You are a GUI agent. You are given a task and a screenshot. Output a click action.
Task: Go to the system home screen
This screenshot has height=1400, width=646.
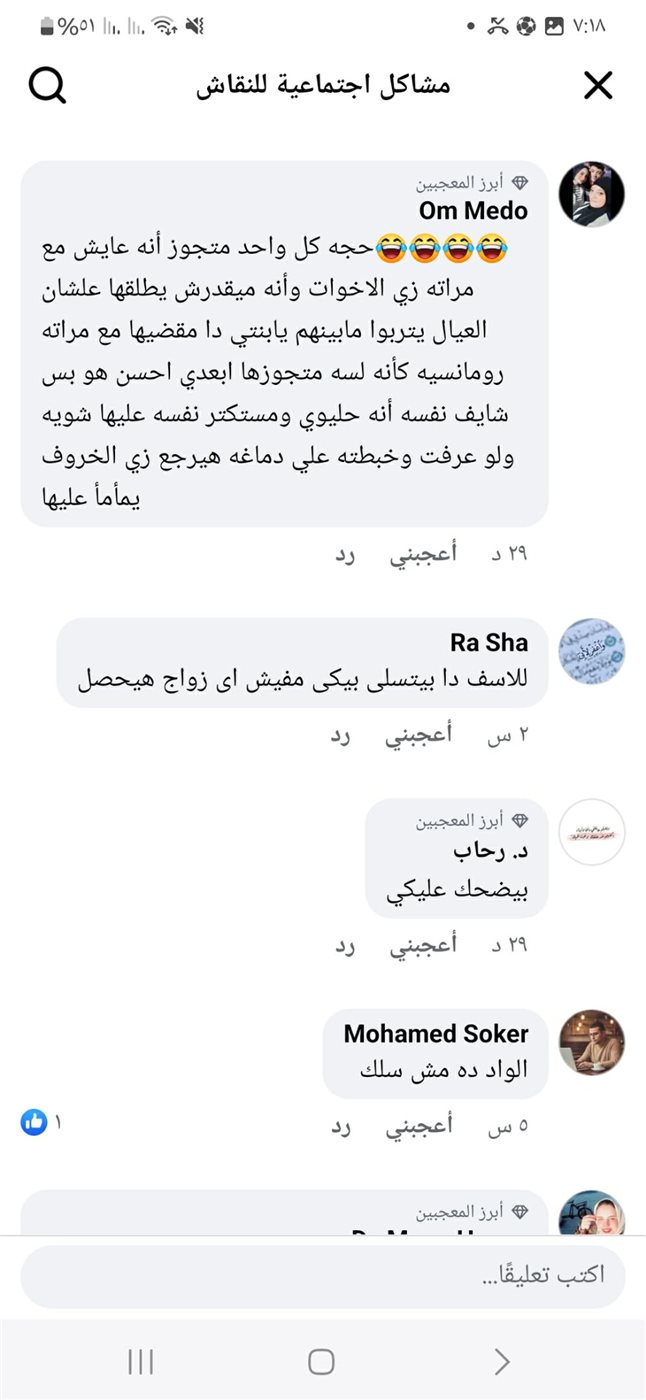tap(321, 1361)
